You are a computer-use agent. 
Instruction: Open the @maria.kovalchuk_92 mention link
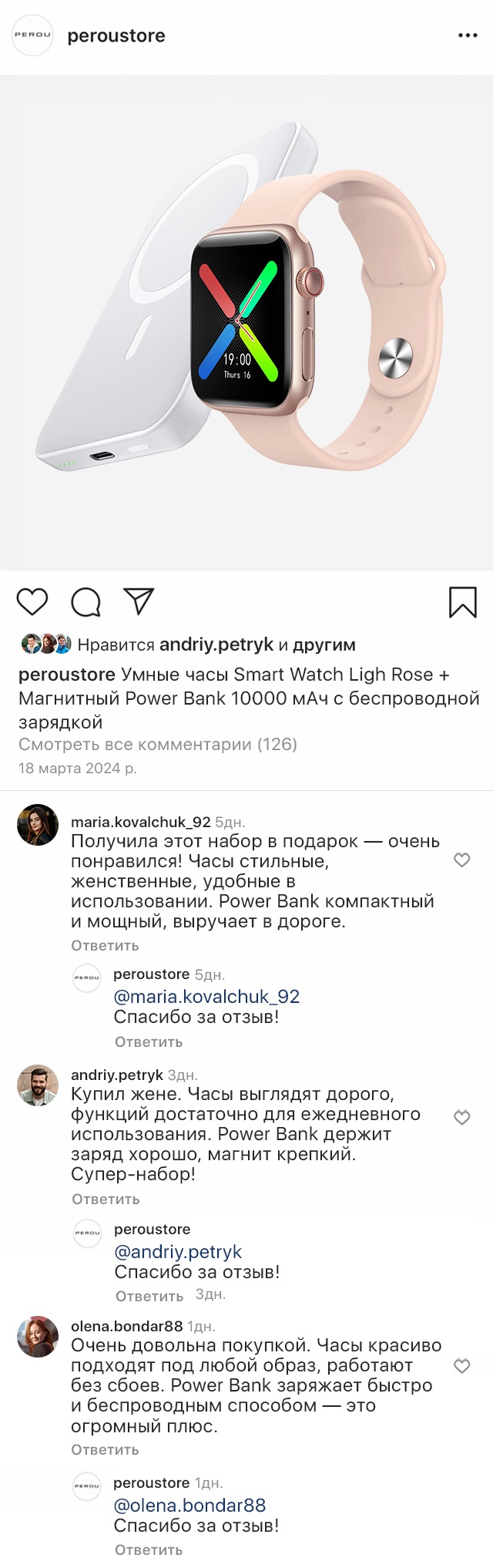point(206,996)
